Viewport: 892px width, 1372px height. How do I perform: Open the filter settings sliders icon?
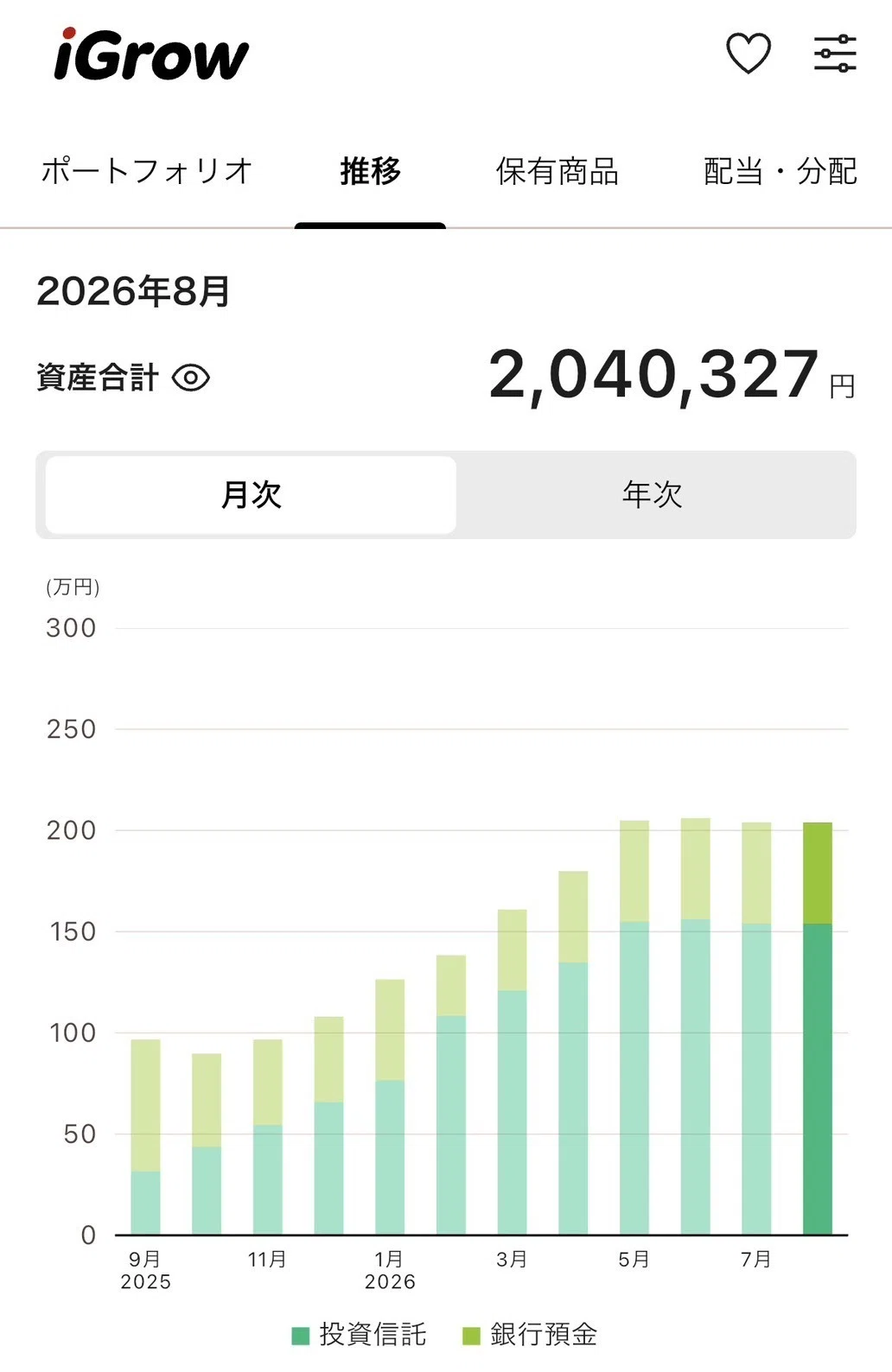[x=835, y=54]
